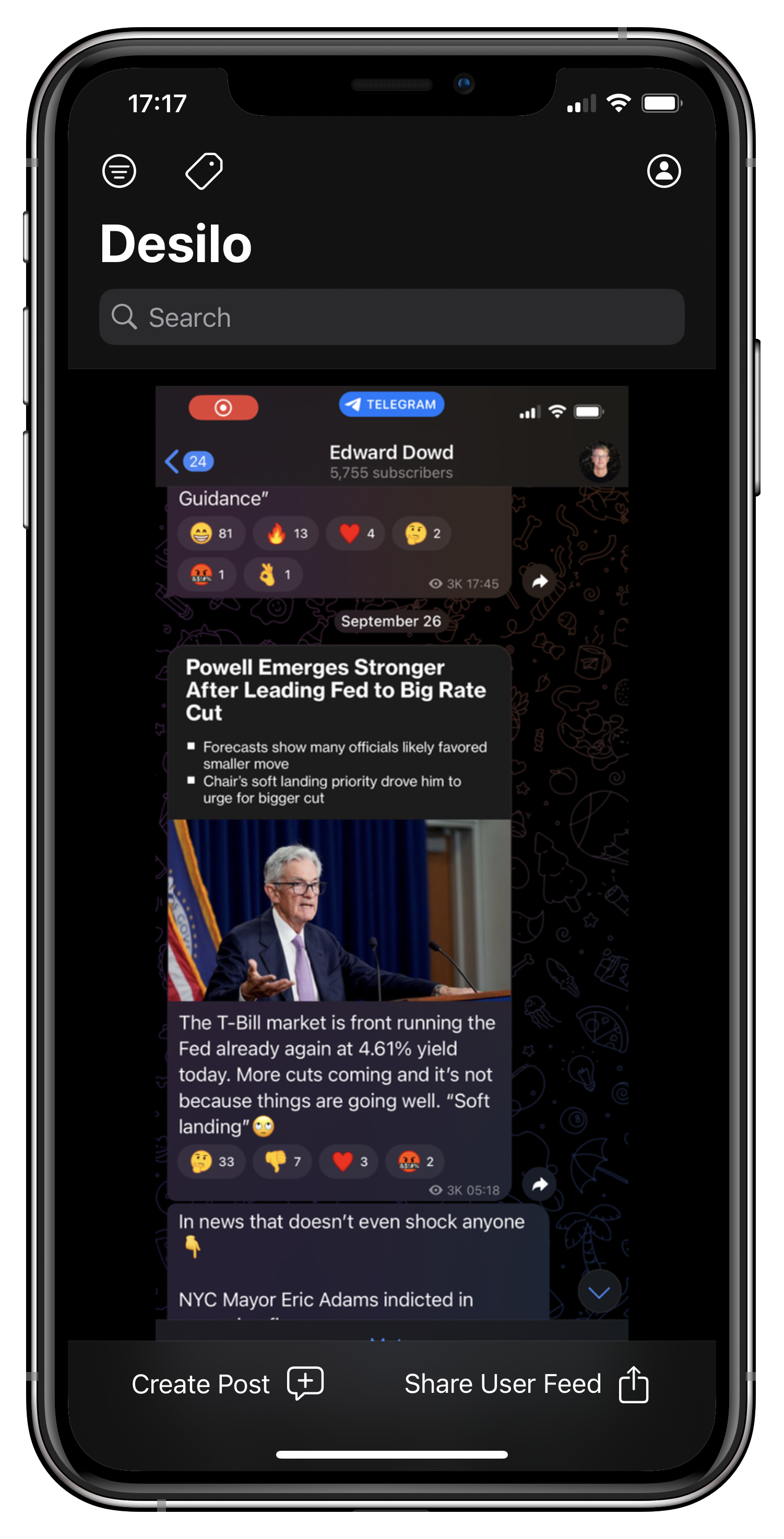Open the filter list icon
The image size is (784, 1539).
pos(119,171)
